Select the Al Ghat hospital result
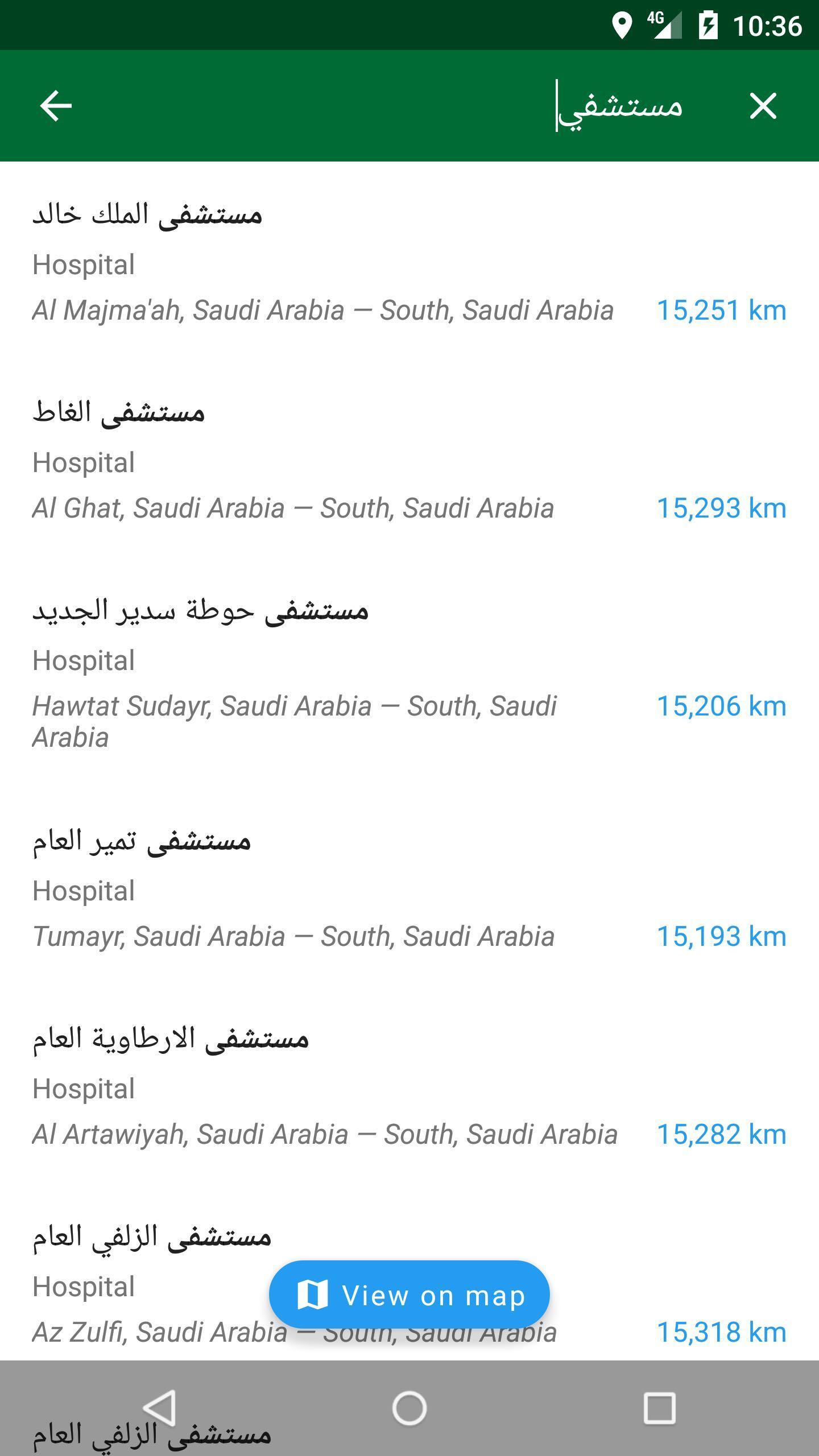This screenshot has height=1456, width=819. point(409,460)
